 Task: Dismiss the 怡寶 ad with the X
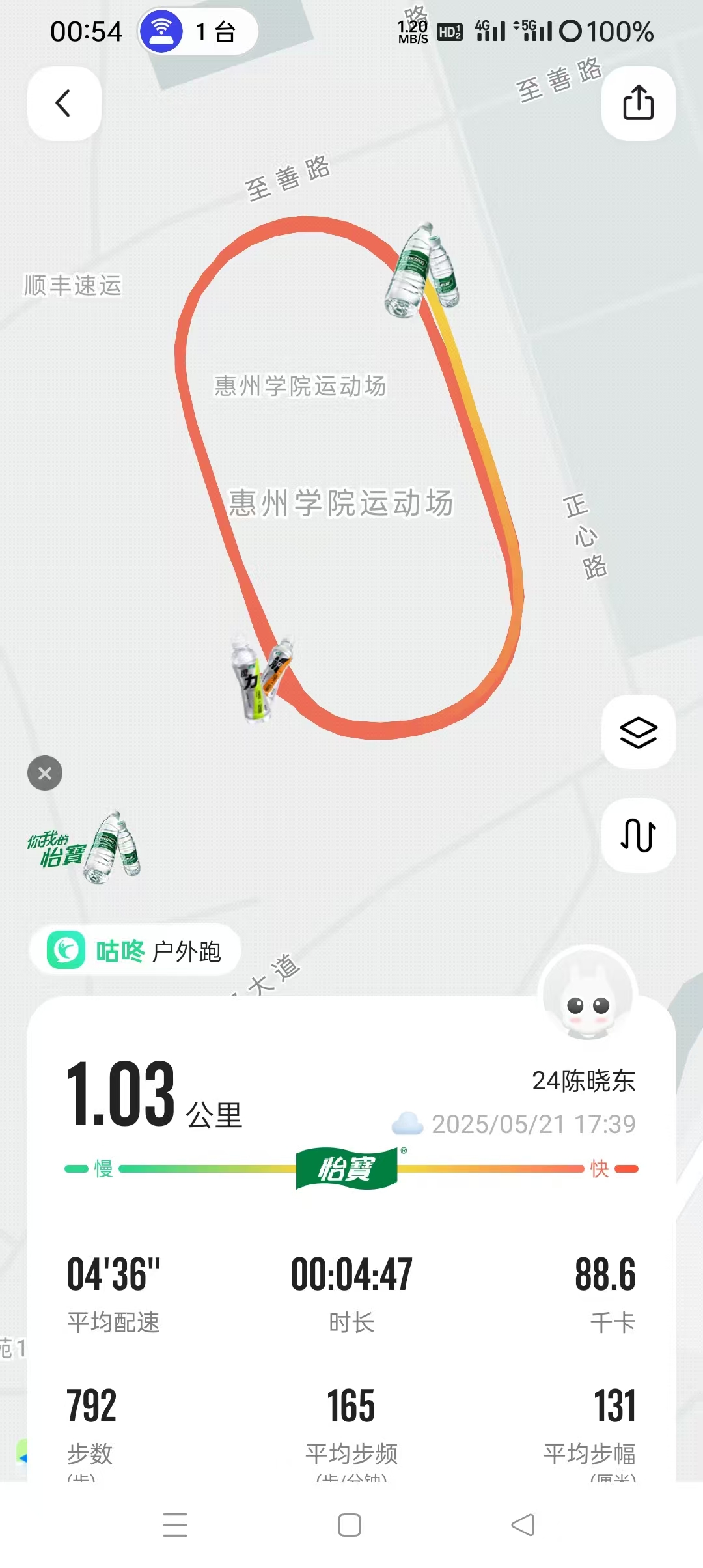[45, 773]
